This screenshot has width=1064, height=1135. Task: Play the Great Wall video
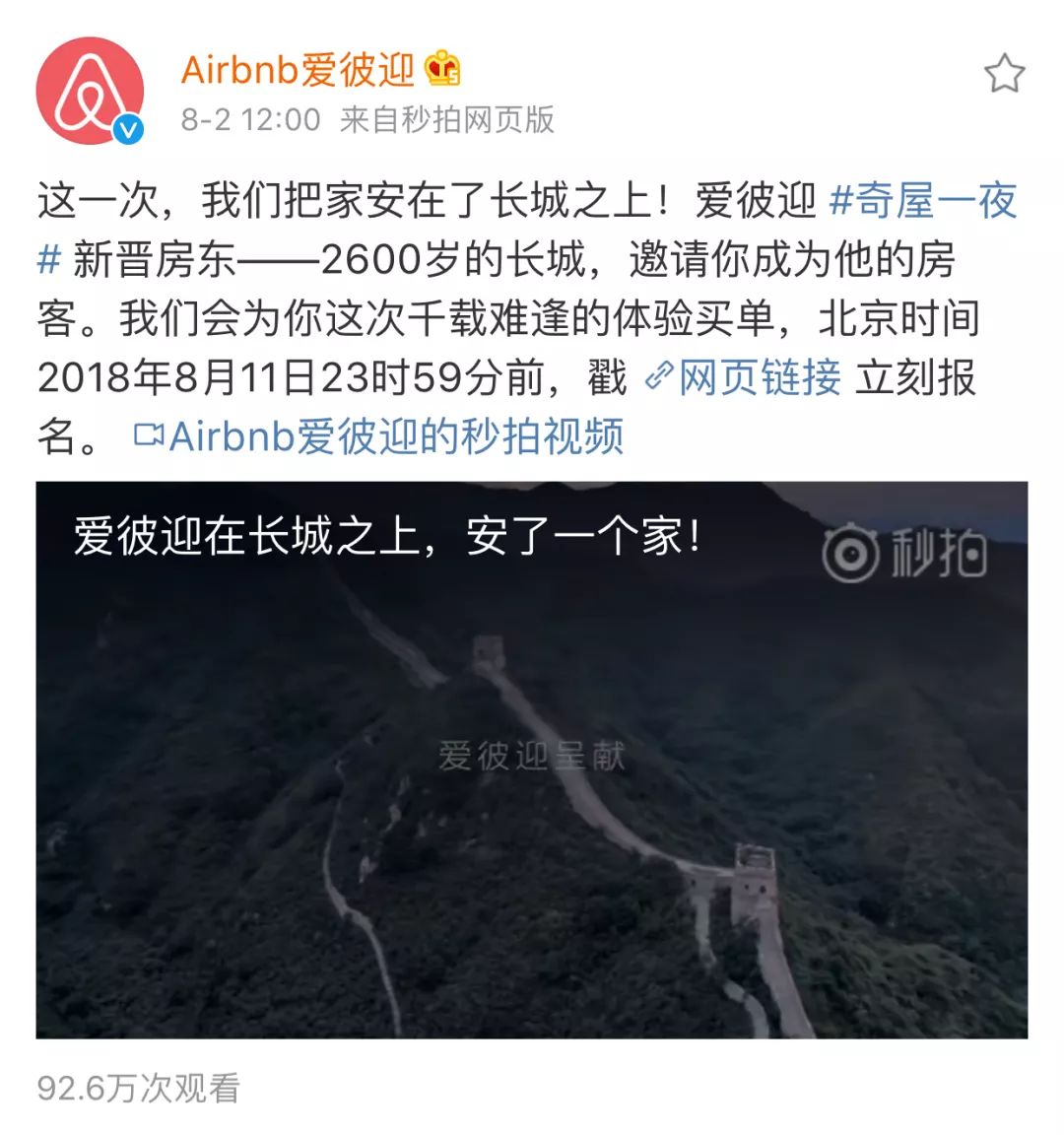531,759
